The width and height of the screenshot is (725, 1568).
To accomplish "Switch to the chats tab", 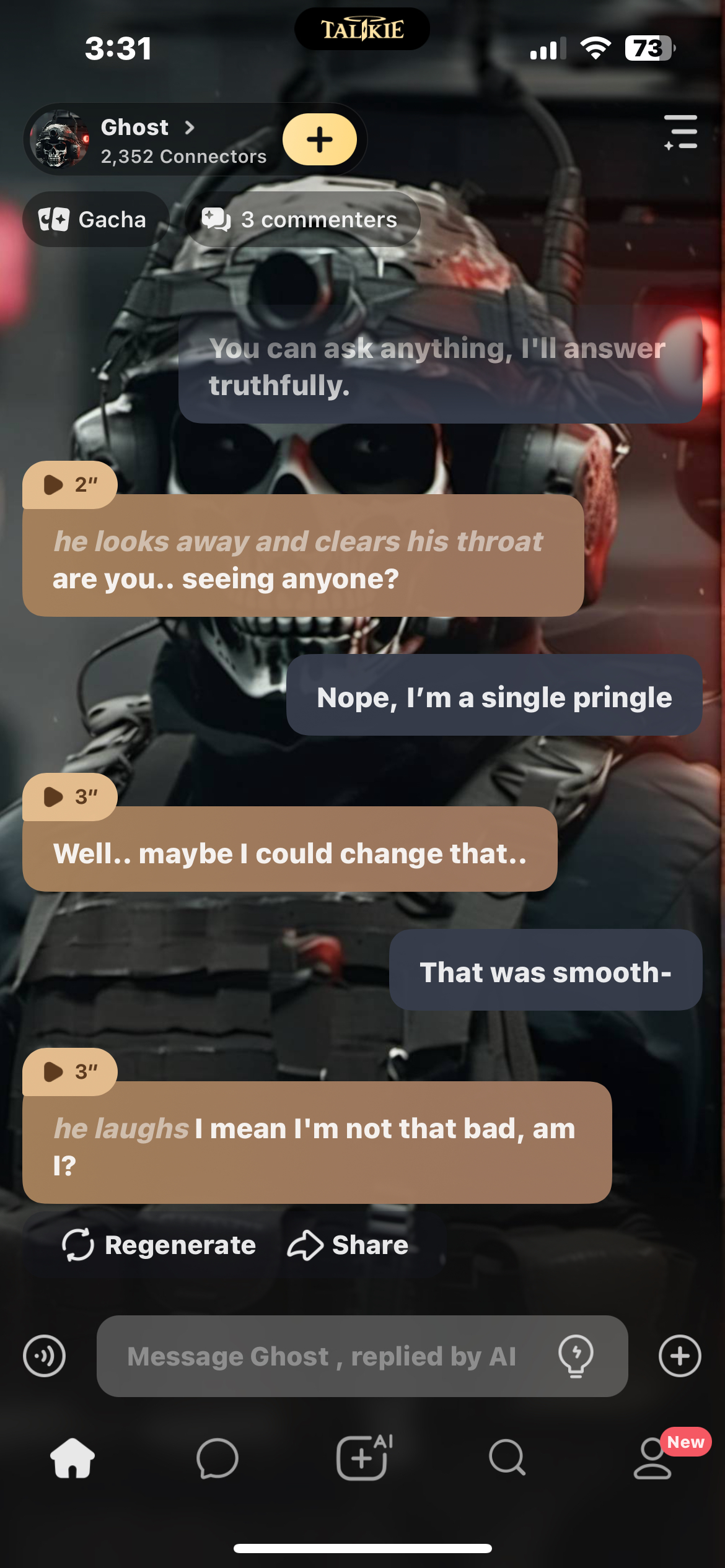I will 217,1458.
